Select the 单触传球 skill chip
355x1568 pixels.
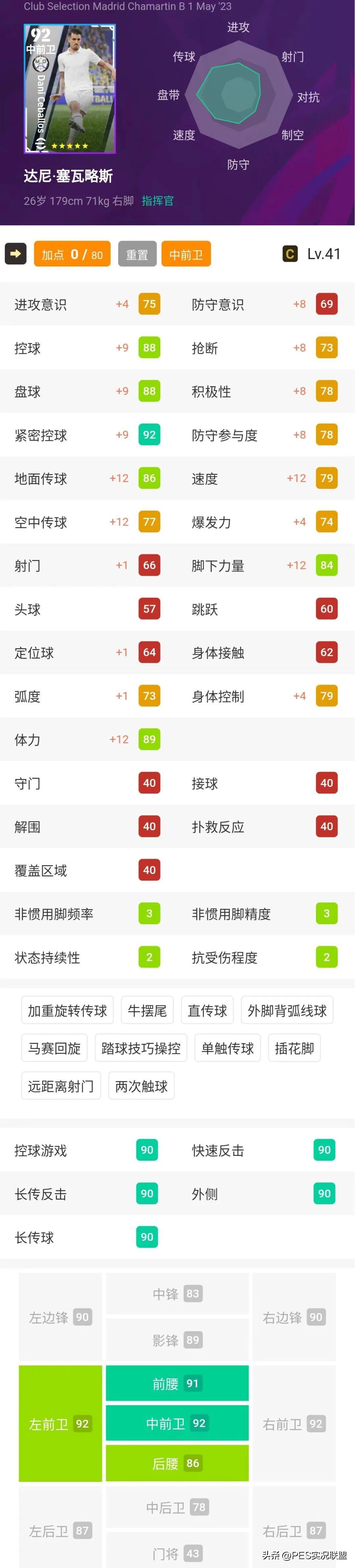[x=228, y=1048]
